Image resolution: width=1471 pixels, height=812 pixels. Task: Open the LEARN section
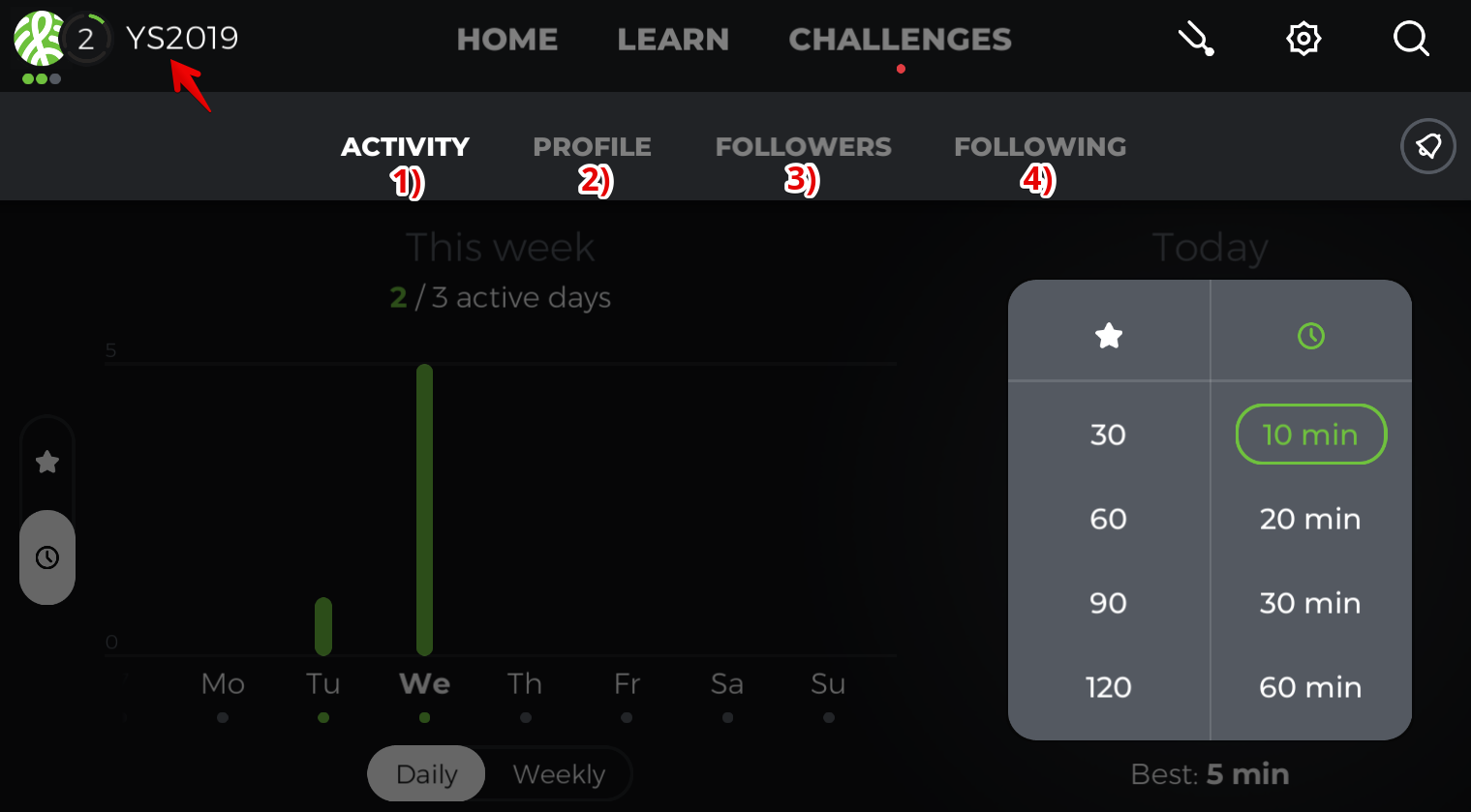tap(673, 40)
